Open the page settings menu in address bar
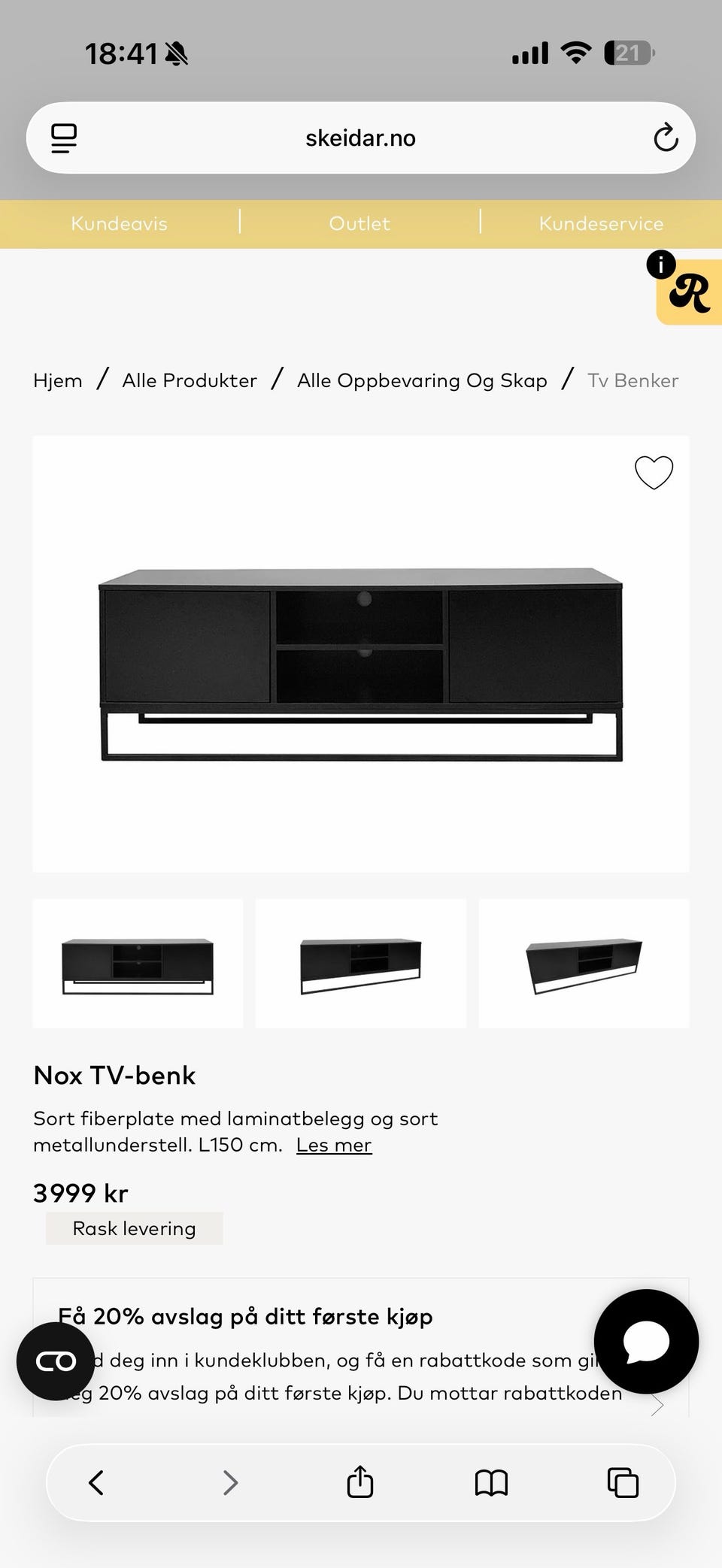The image size is (722, 1568). (x=64, y=138)
